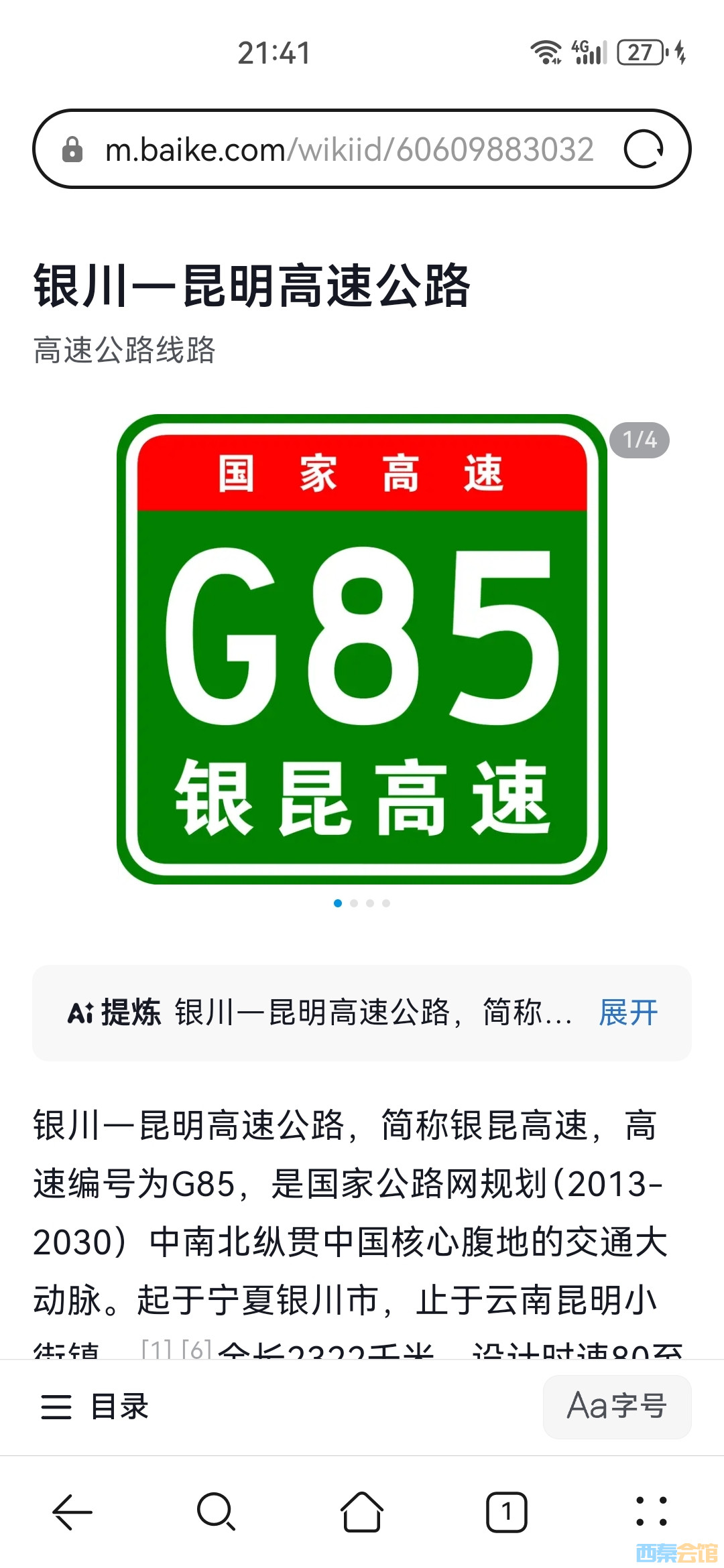Go to the browser home page
The image size is (724, 1568).
[x=362, y=1512]
